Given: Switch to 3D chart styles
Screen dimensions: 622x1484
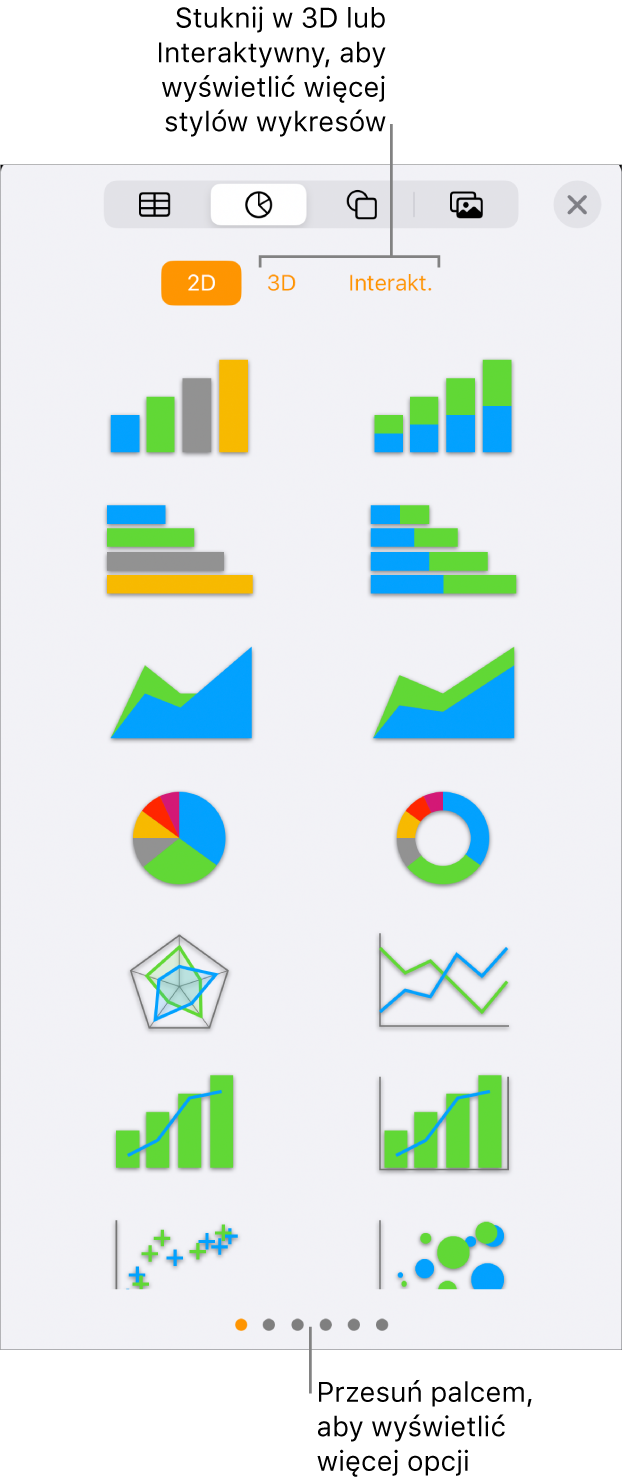Looking at the screenshot, I should coord(281,283).
